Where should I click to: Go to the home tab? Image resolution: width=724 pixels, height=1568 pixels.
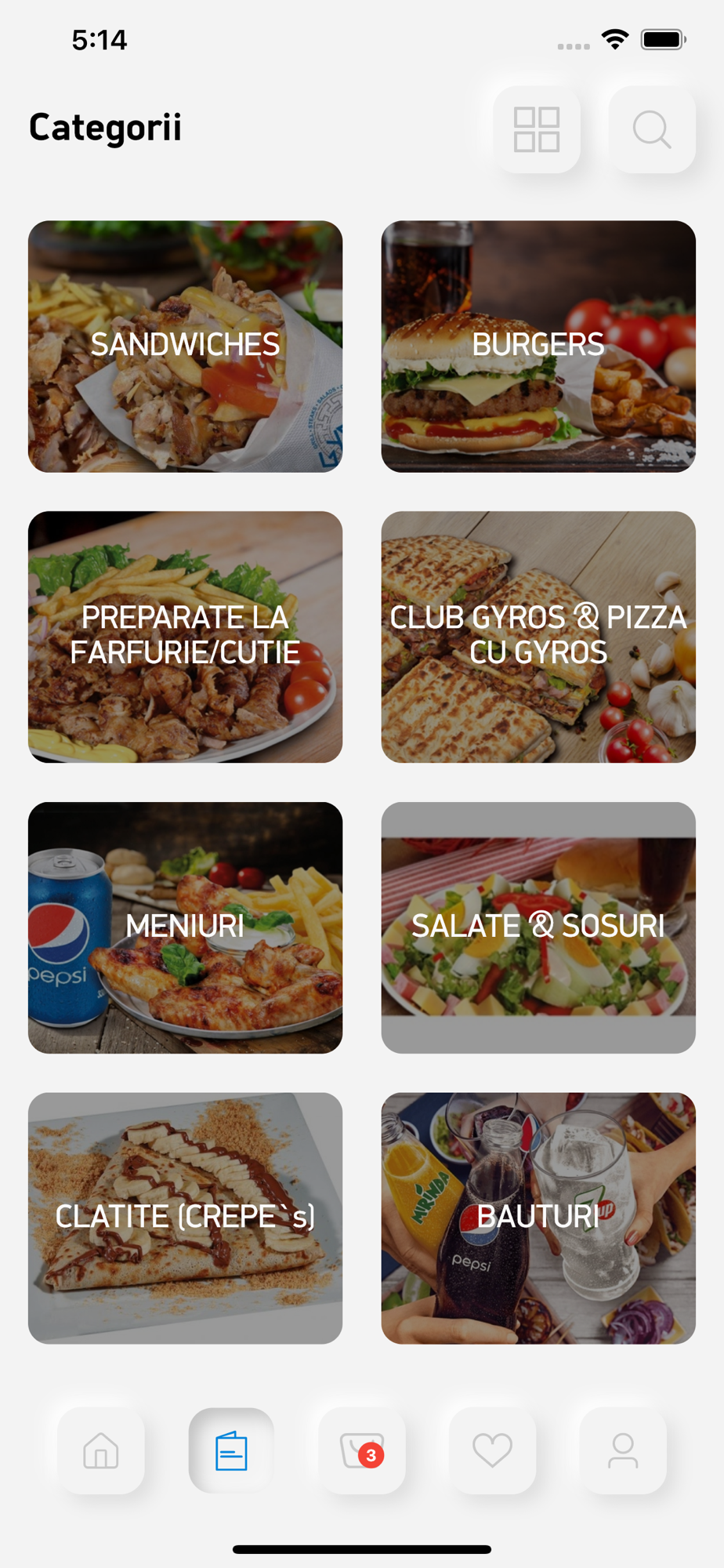click(x=101, y=1450)
